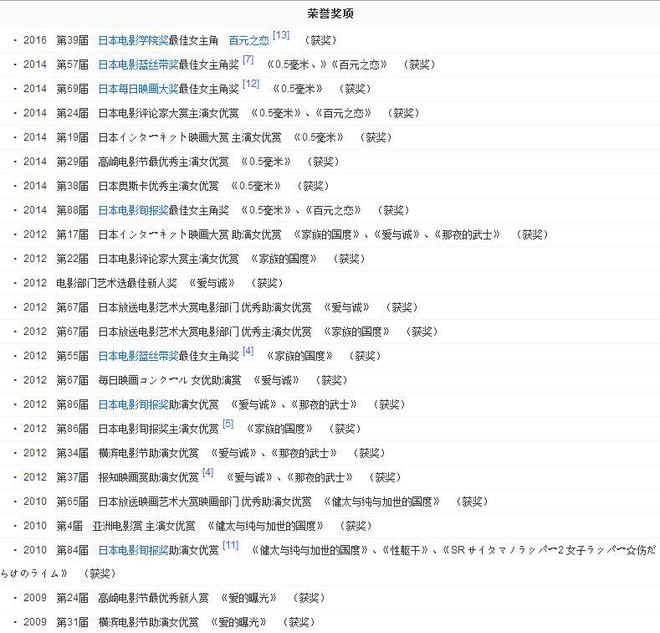This screenshot has height=633, width=660.
Task: Open the 日本电影旬报奖 link in the 第84届 row
Action: pyautogui.click(x=133, y=550)
